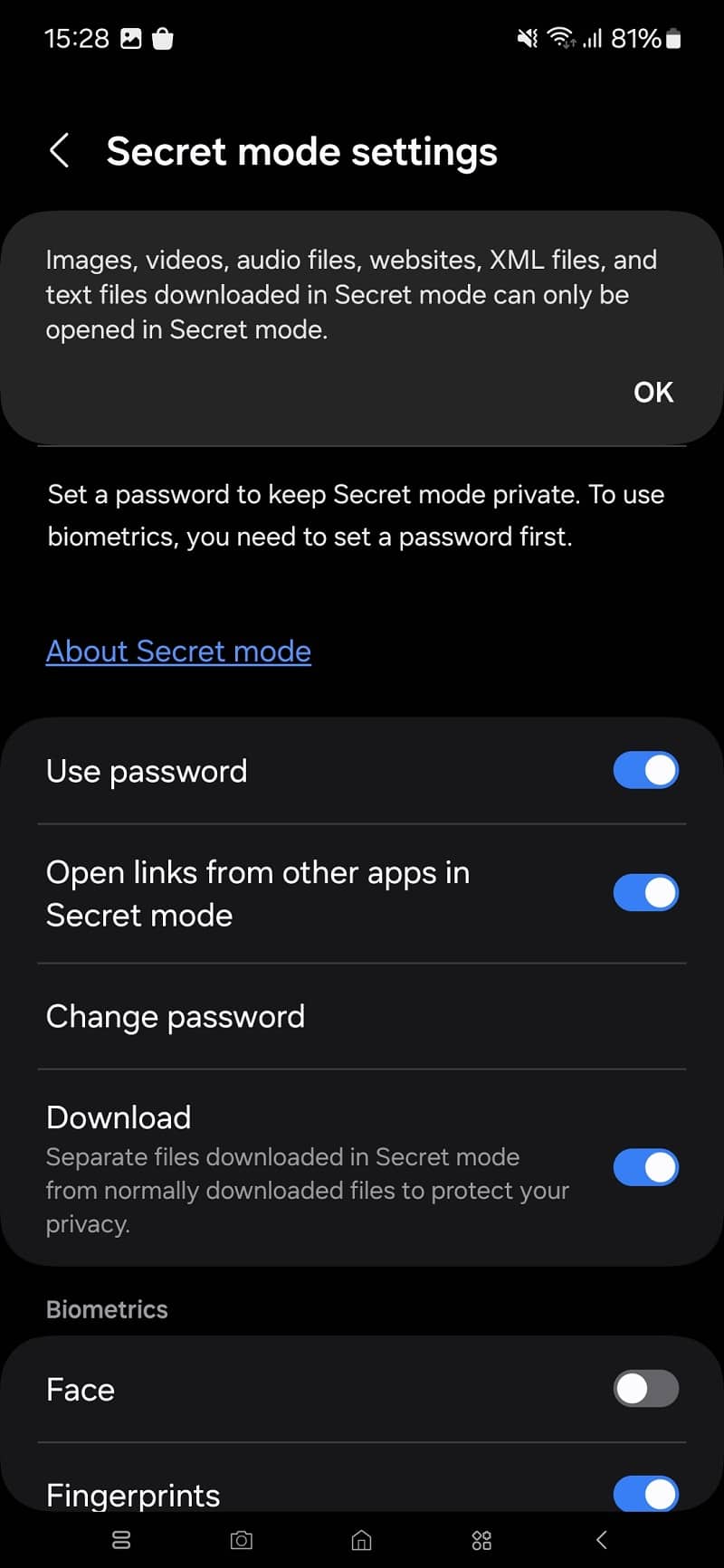Go back from Secret mode settings
Image resolution: width=724 pixels, height=1568 pixels.
pos(60,151)
